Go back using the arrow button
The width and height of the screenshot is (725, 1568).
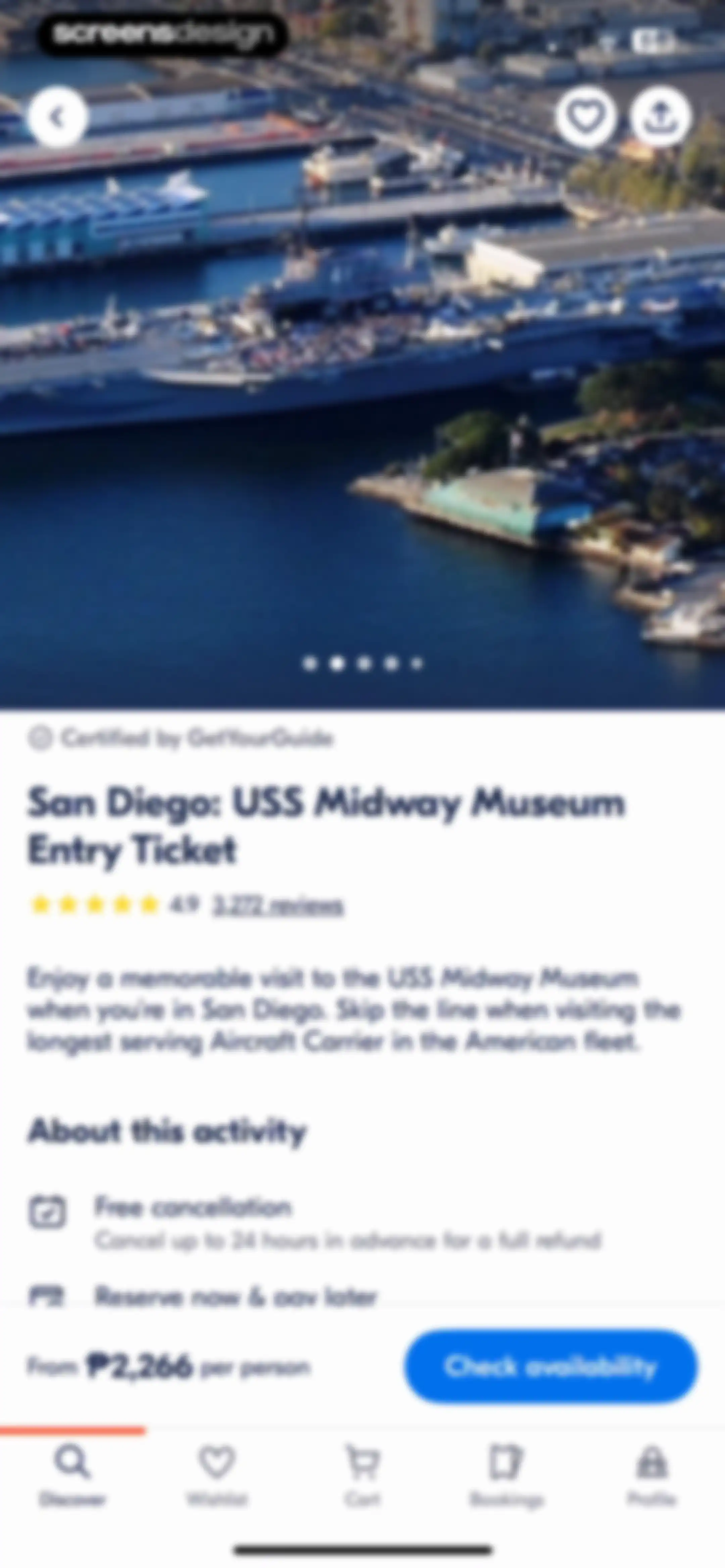[x=57, y=116]
